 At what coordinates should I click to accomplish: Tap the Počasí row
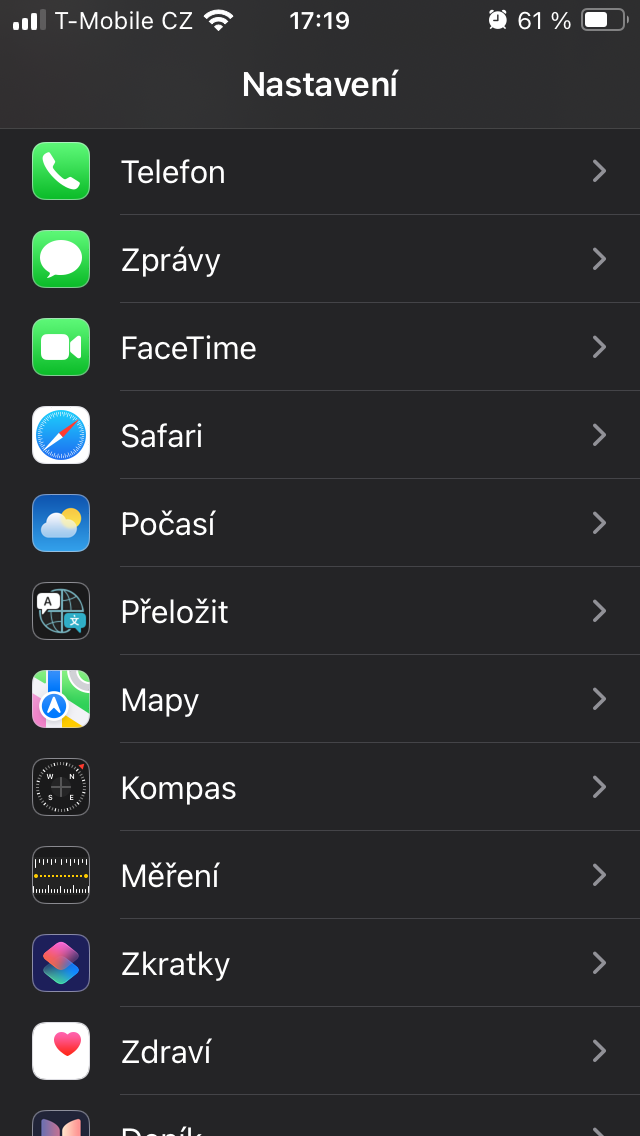pyautogui.click(x=320, y=524)
